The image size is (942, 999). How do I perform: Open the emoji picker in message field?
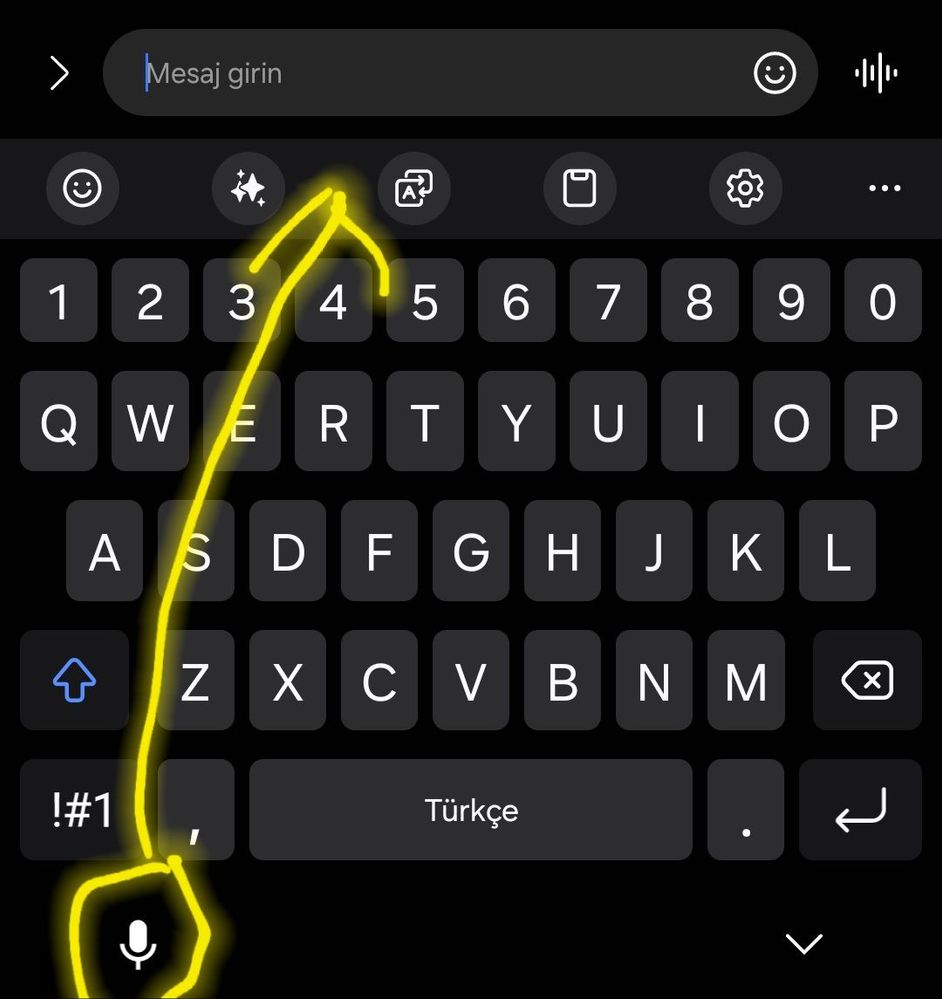(774, 73)
